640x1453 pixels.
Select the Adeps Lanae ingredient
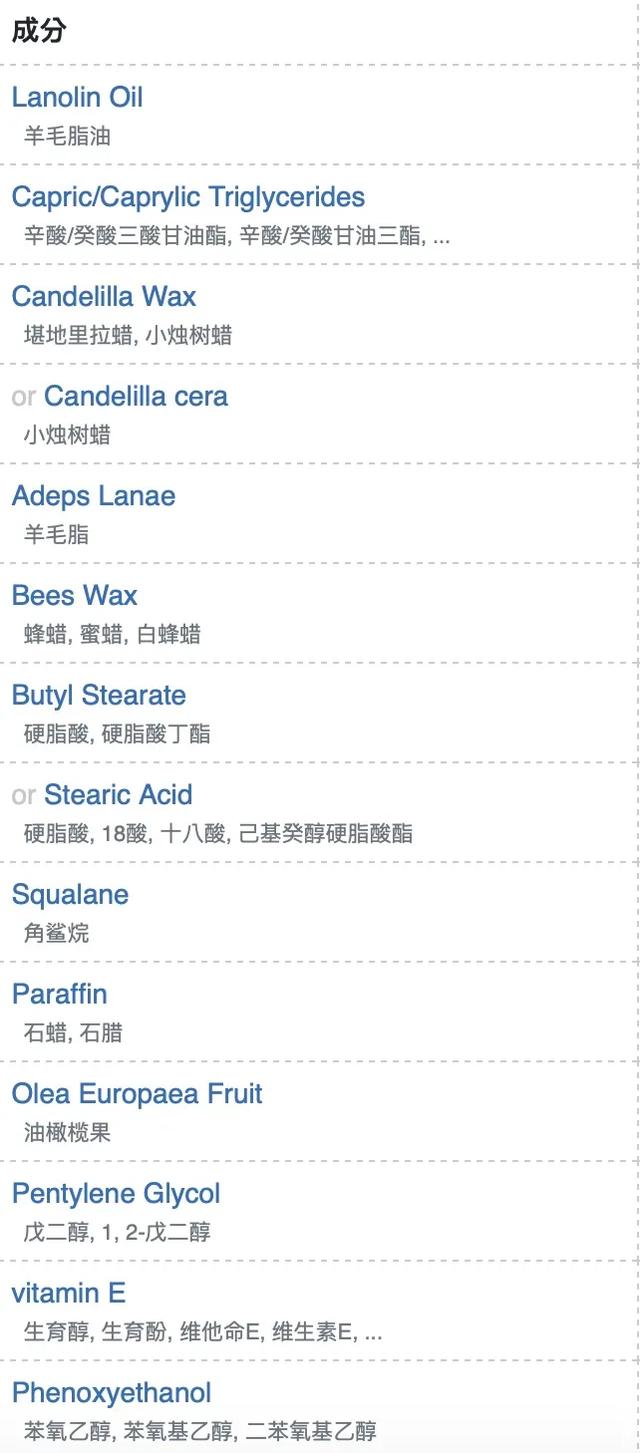point(93,496)
